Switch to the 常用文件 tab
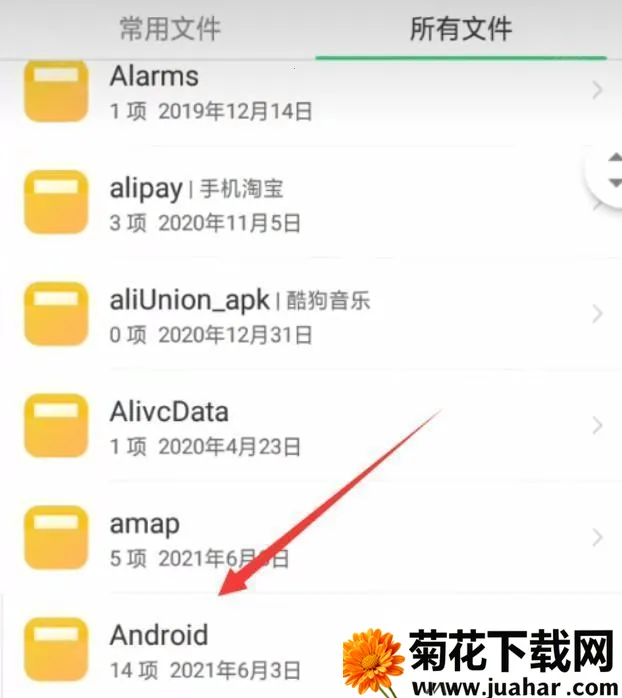 169,28
